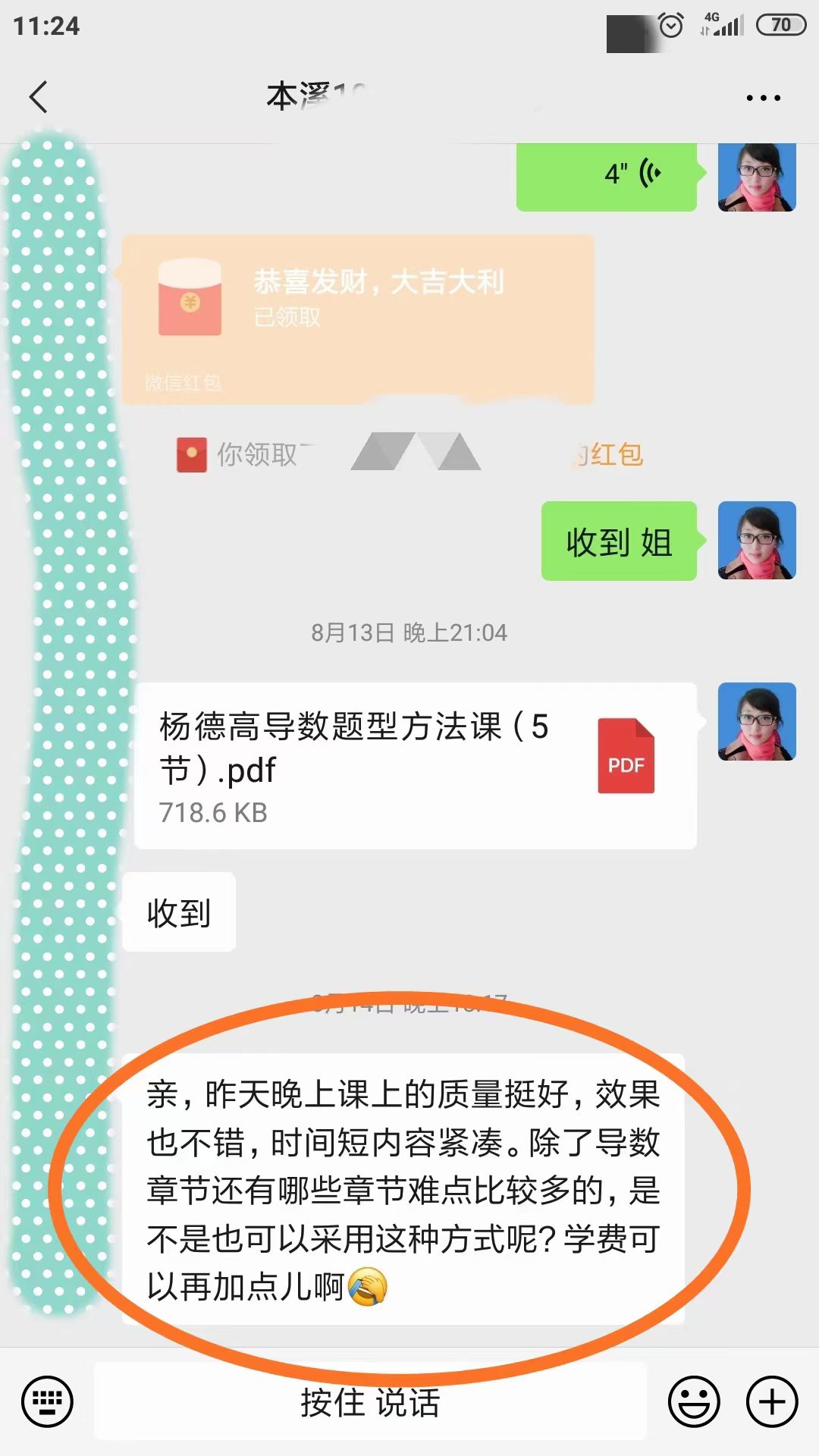This screenshot has height=1456, width=819.
Task: Switch to keyboard input
Action: tap(47, 1401)
